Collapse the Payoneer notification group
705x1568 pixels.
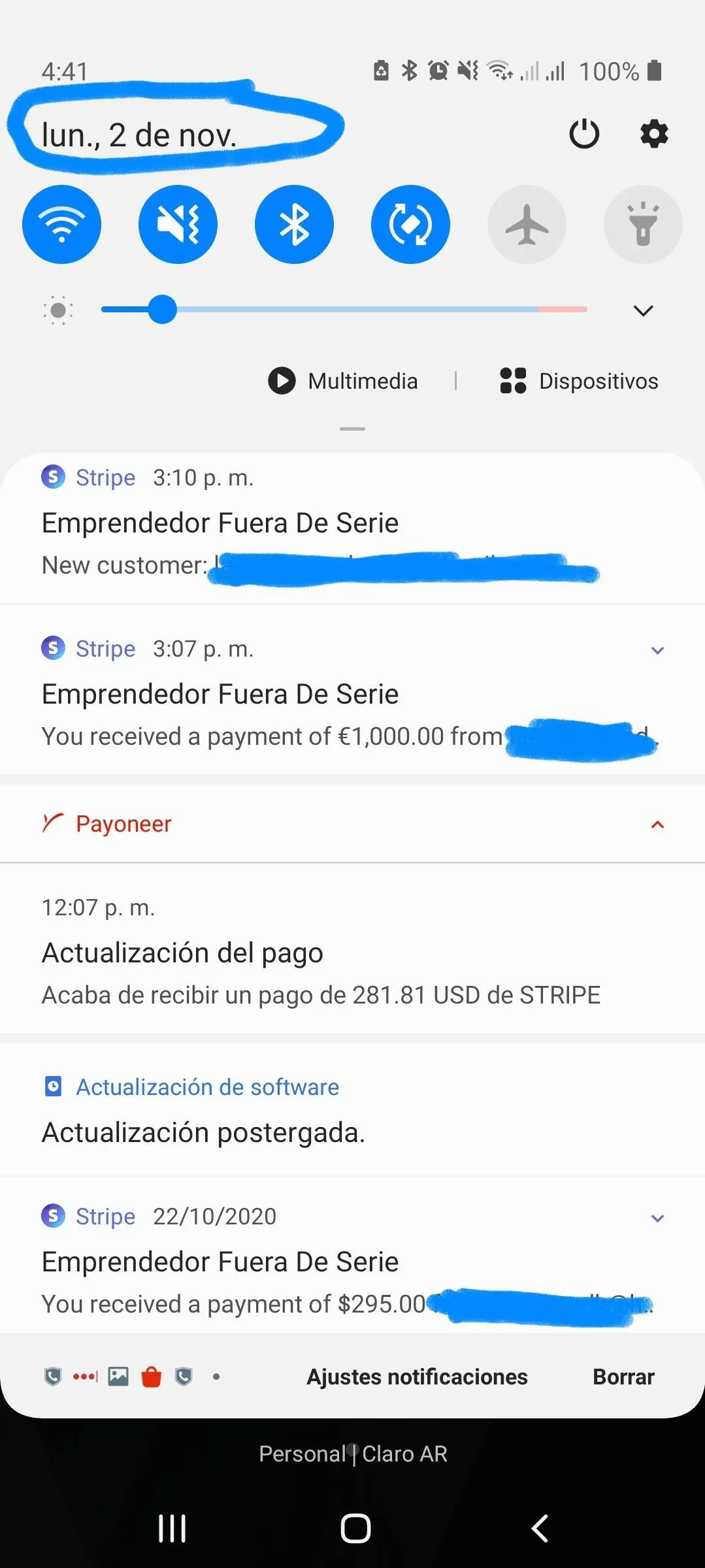(x=657, y=825)
